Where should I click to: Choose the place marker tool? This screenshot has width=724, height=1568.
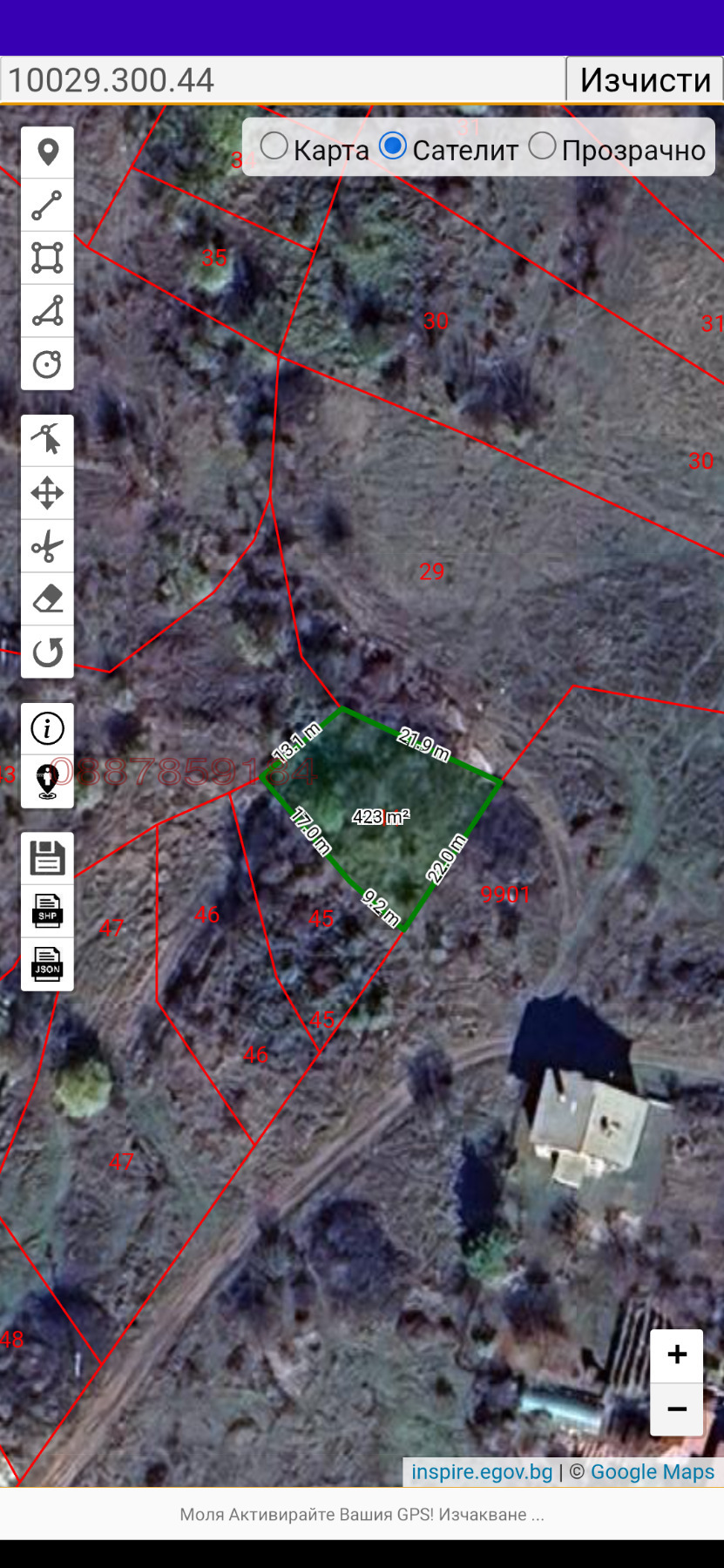[47, 152]
